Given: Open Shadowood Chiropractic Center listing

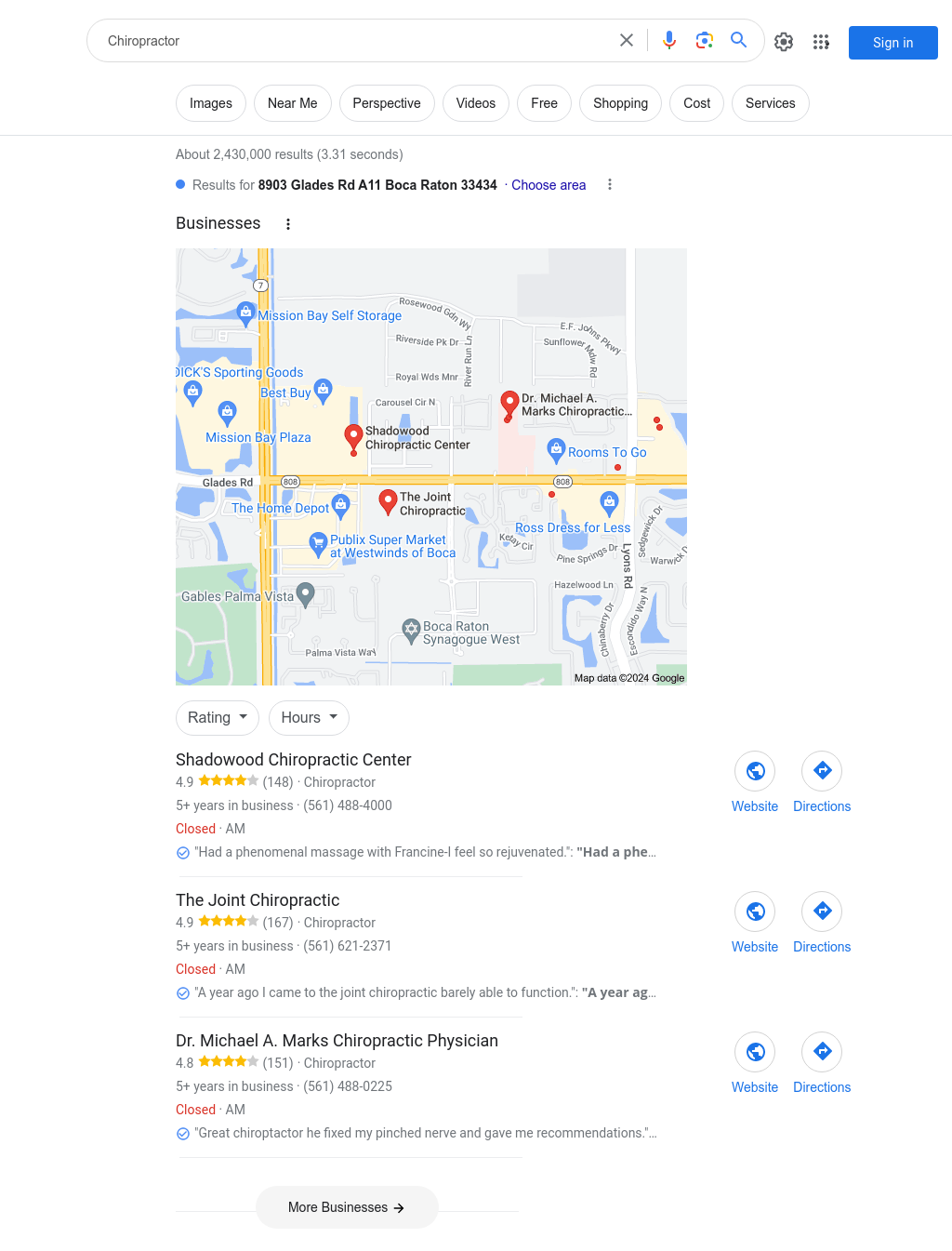Looking at the screenshot, I should (x=294, y=760).
